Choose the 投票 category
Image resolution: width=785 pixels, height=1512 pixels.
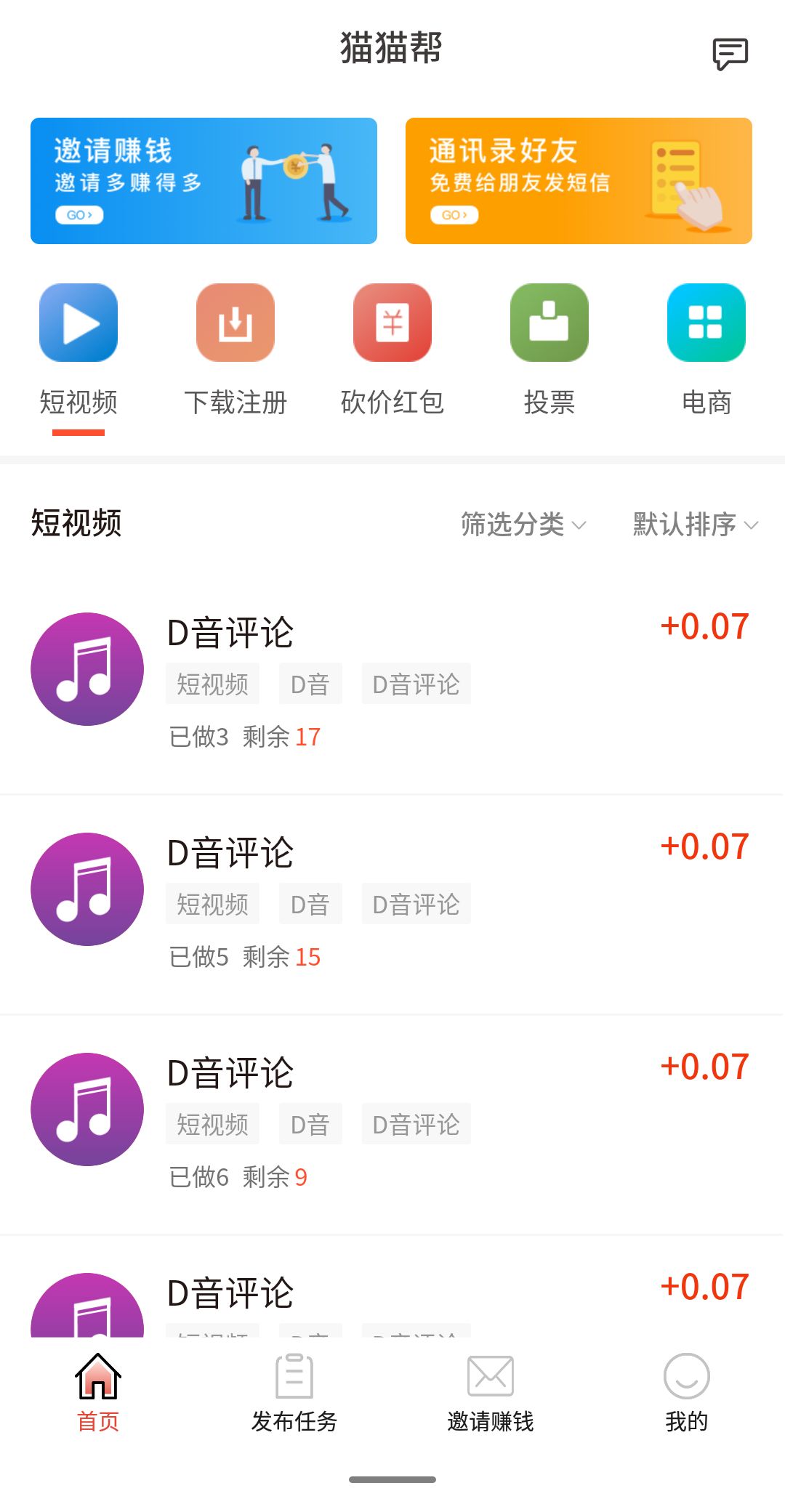(x=549, y=350)
